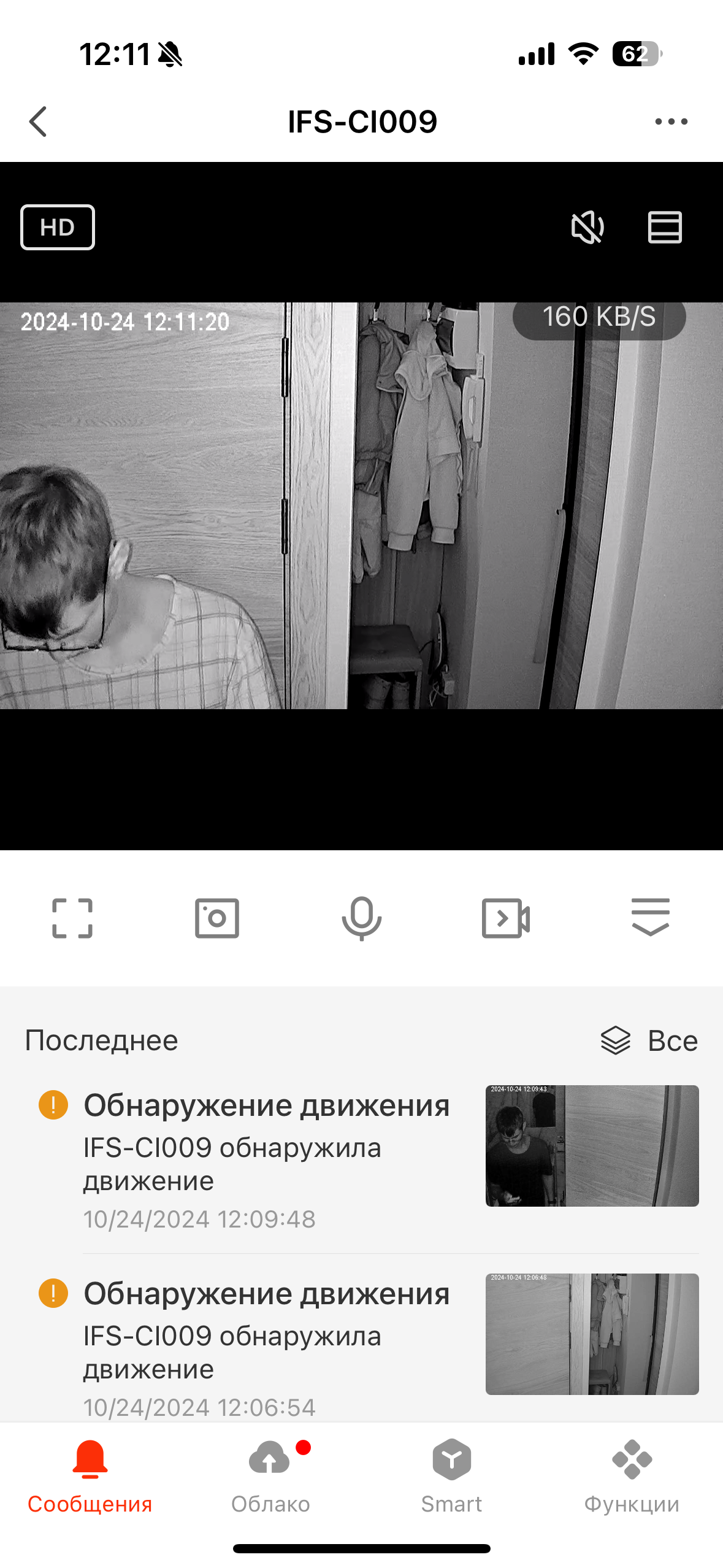
Task: Go to the Функции tab
Action: [632, 1477]
